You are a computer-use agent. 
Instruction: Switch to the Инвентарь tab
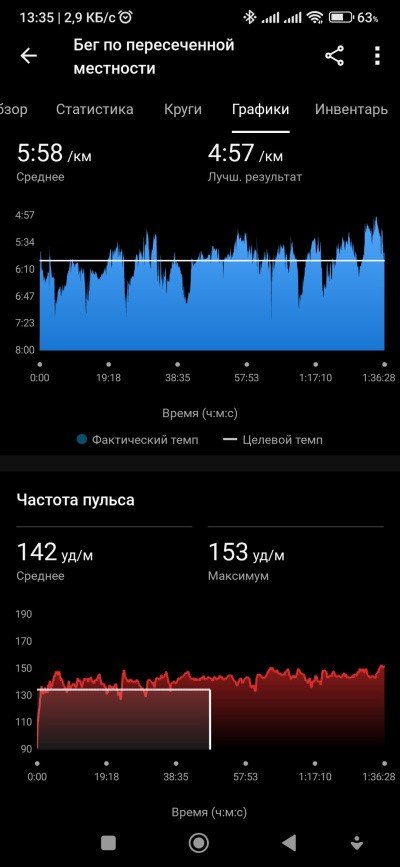click(351, 109)
